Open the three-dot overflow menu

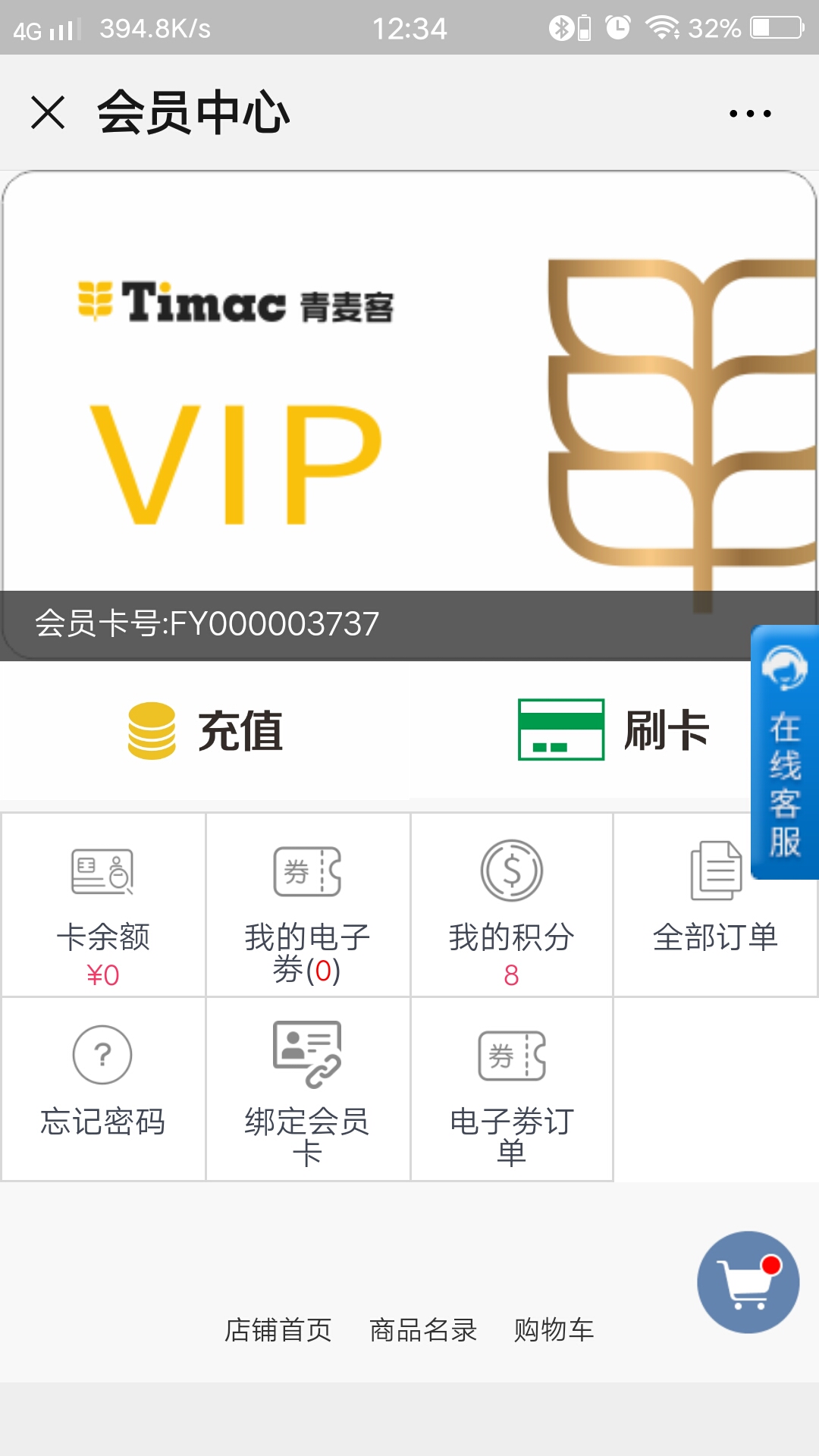(750, 114)
